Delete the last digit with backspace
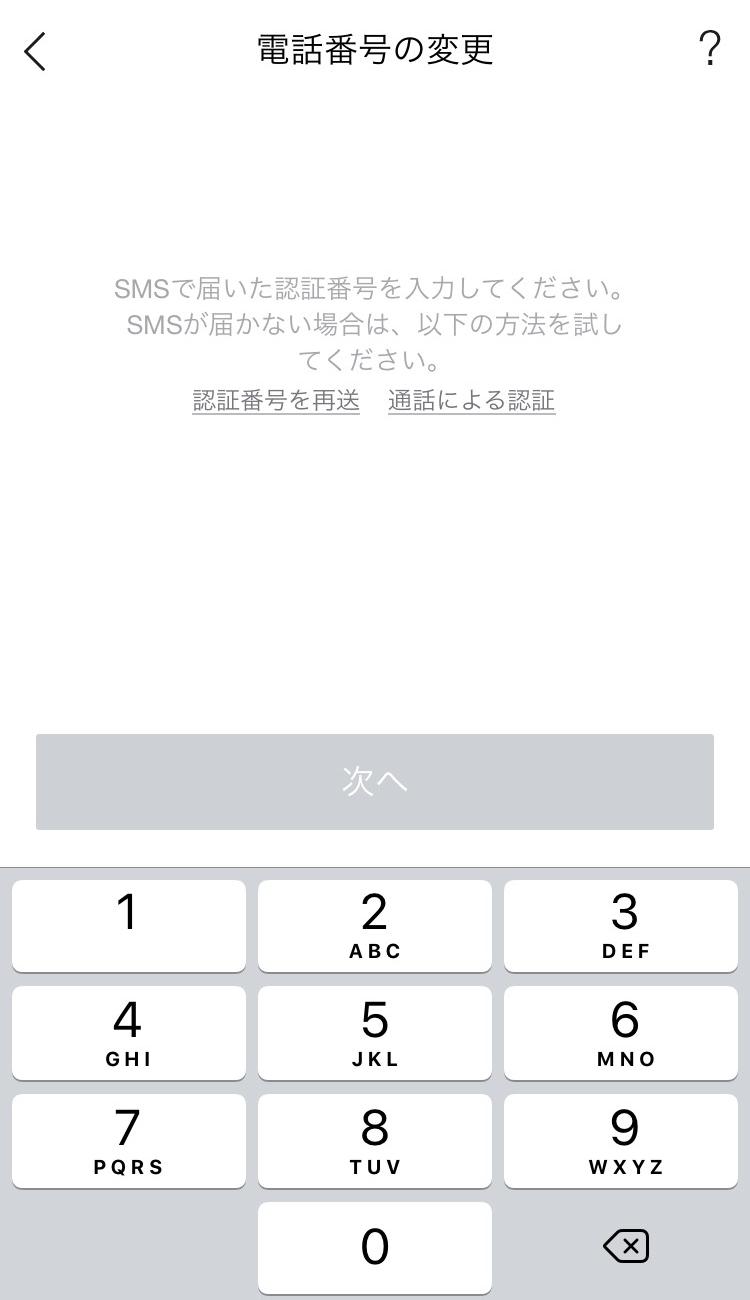 pos(626,1246)
